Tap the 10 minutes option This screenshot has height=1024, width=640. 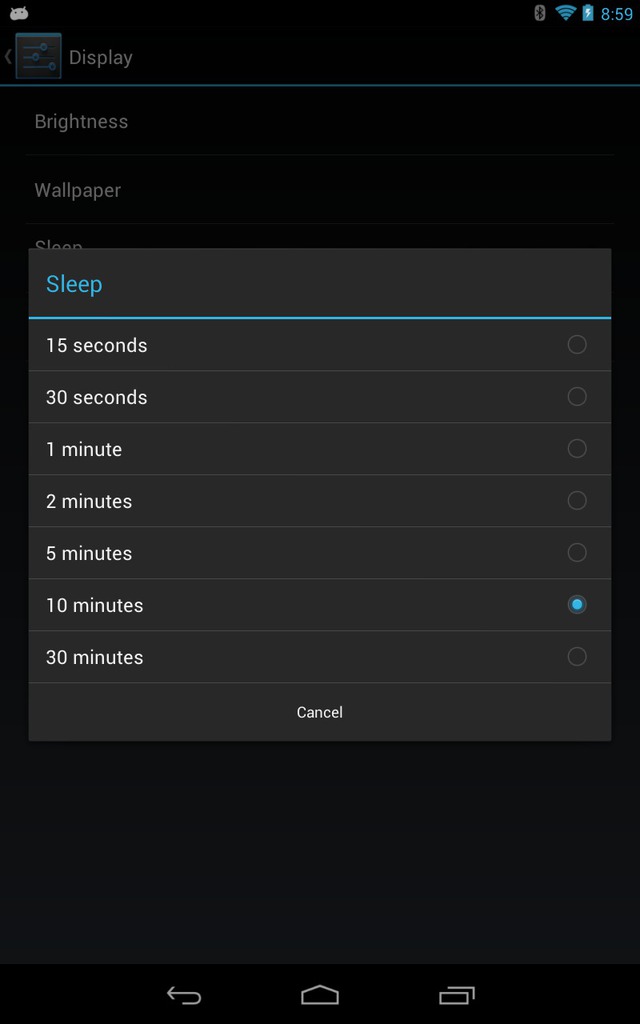click(320, 605)
